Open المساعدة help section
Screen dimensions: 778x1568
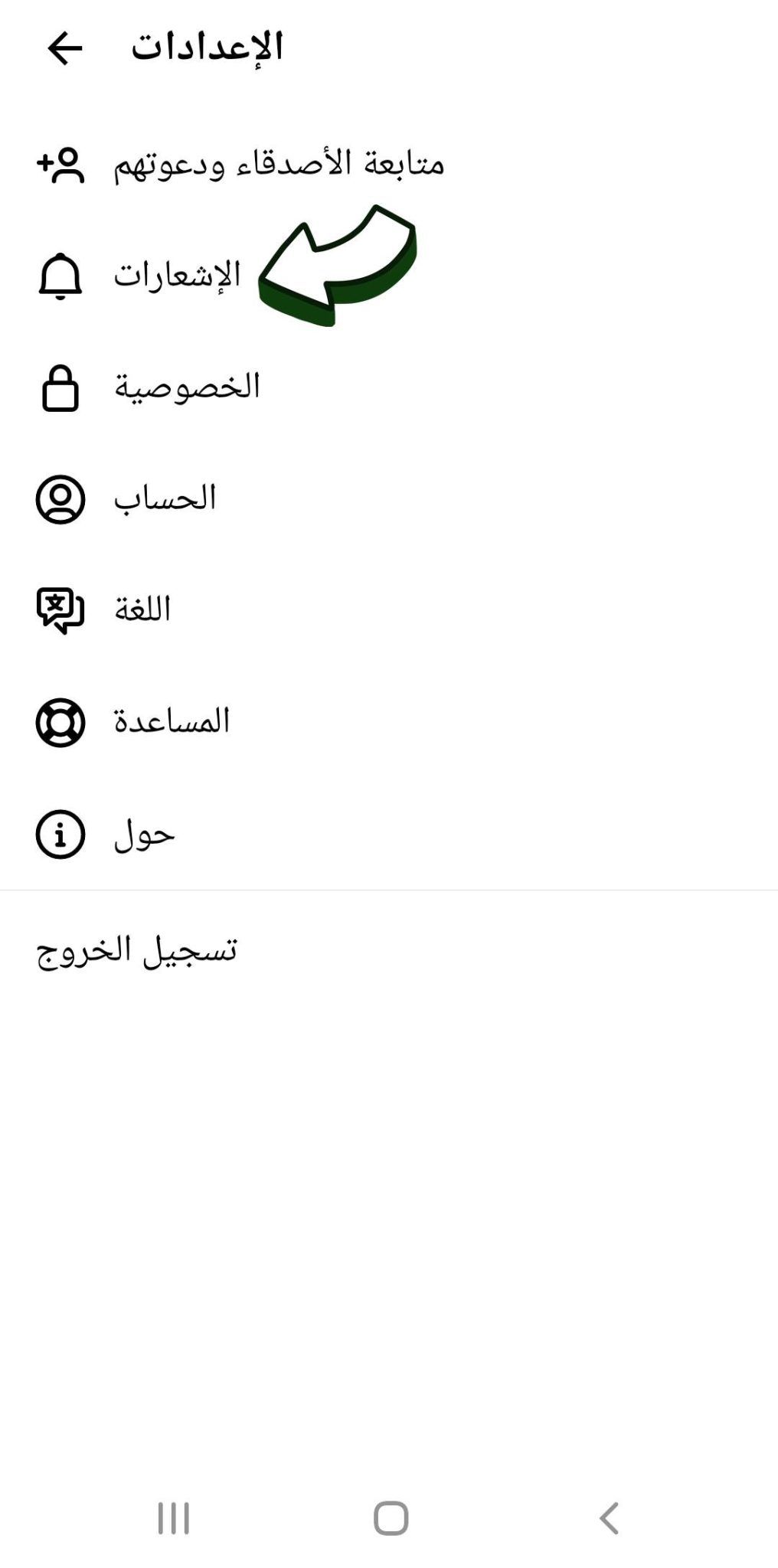click(x=172, y=722)
